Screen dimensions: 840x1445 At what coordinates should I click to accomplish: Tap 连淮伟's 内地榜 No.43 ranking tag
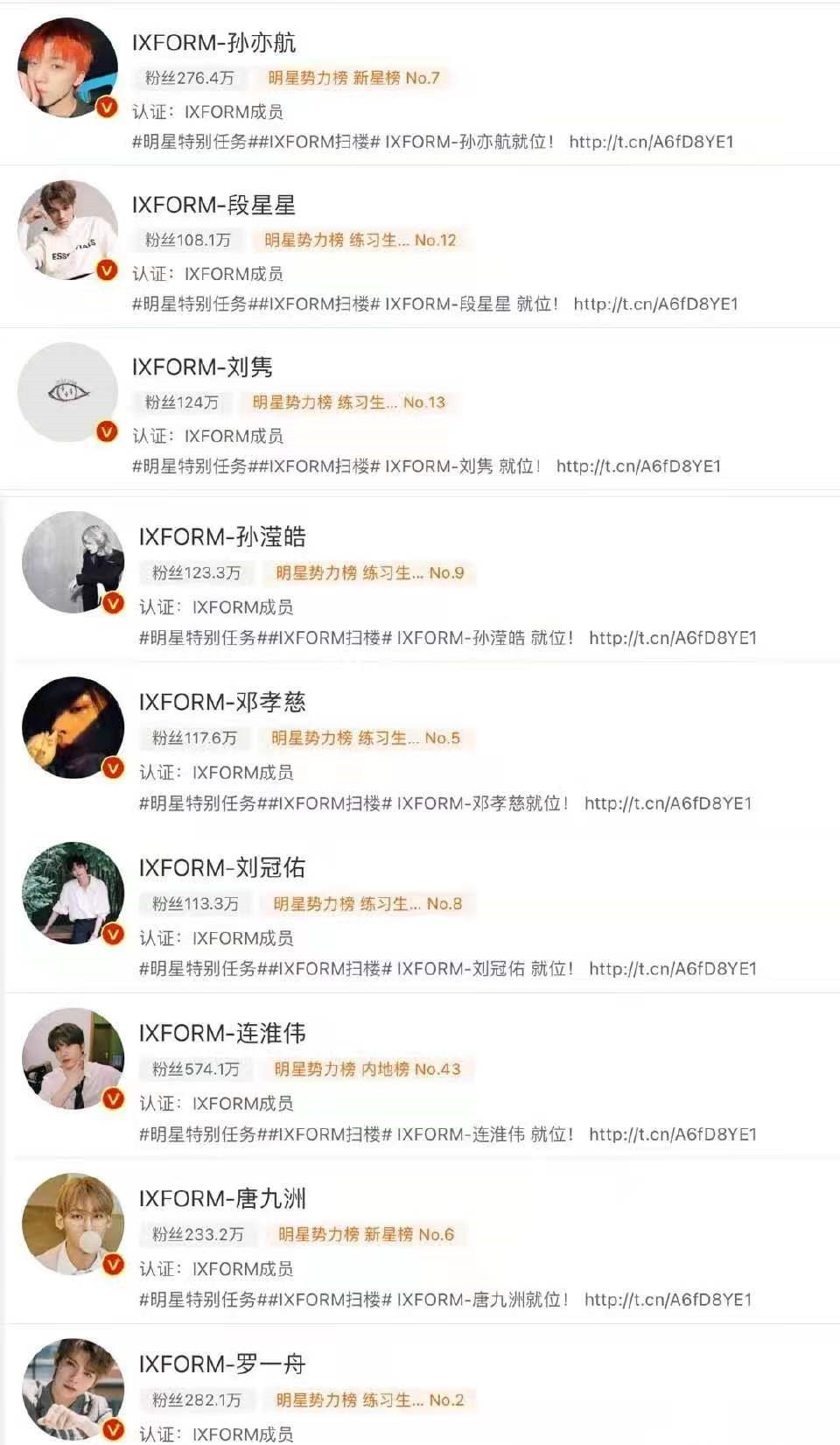click(x=367, y=1069)
